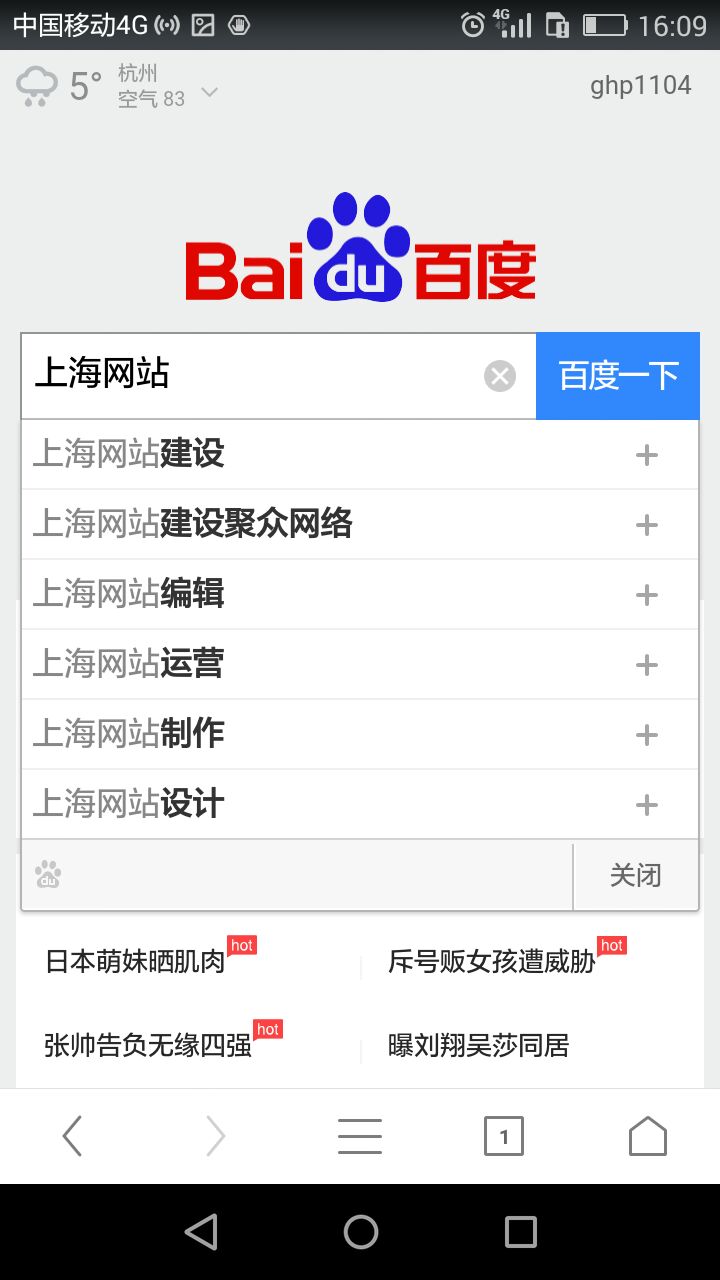Tap the 上海网站 search input field
This screenshot has width=720, height=1280.
(x=250, y=376)
